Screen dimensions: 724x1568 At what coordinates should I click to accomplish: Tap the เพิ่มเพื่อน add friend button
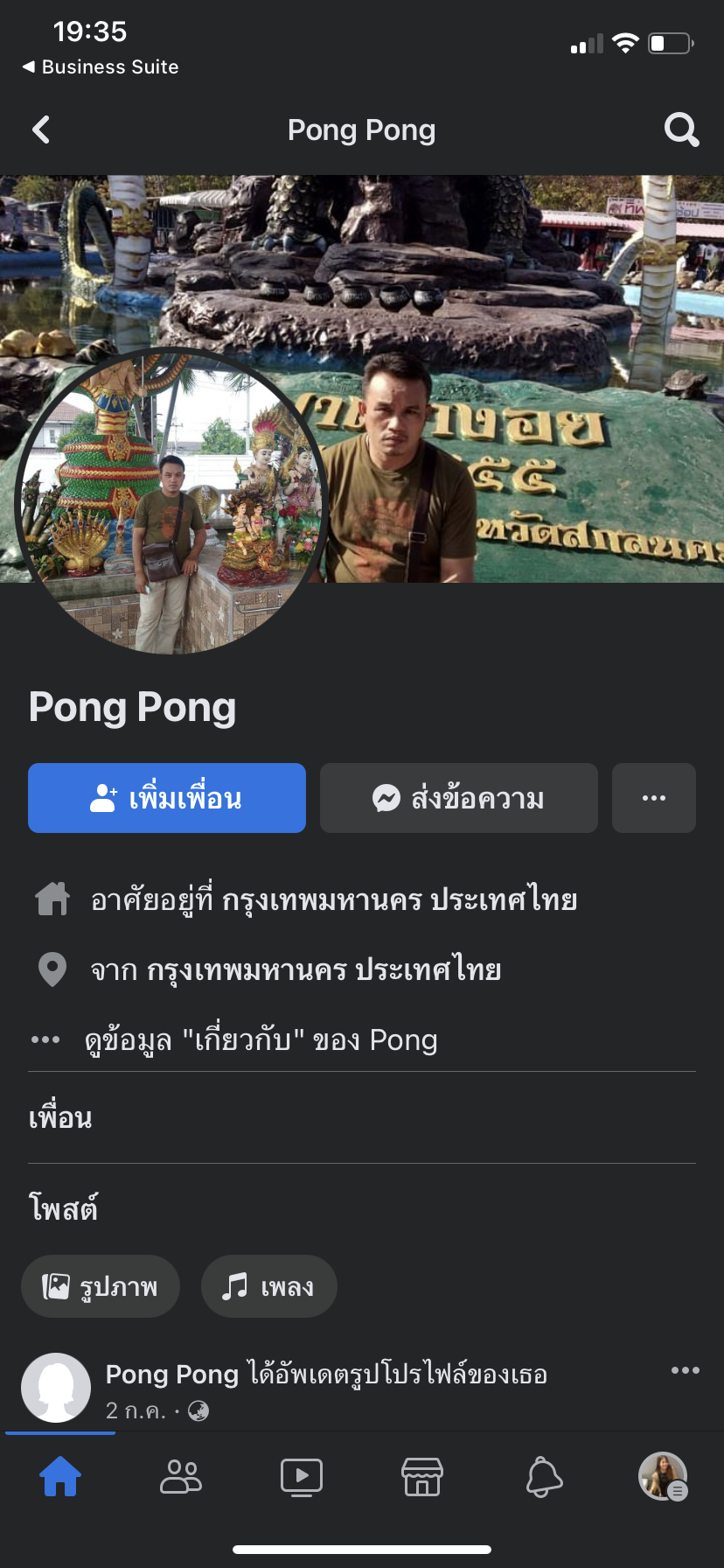click(167, 798)
